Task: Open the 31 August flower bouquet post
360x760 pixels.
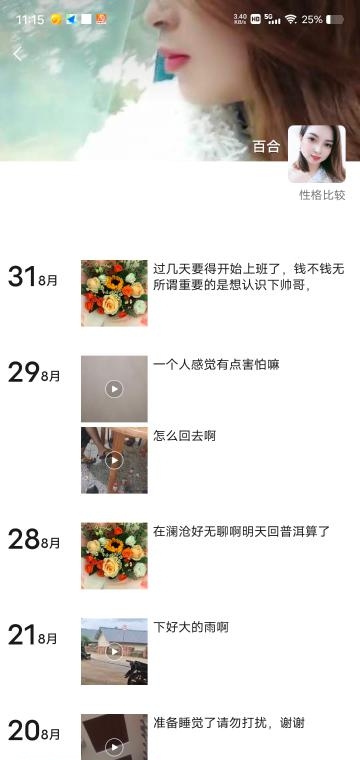Action: click(114, 293)
